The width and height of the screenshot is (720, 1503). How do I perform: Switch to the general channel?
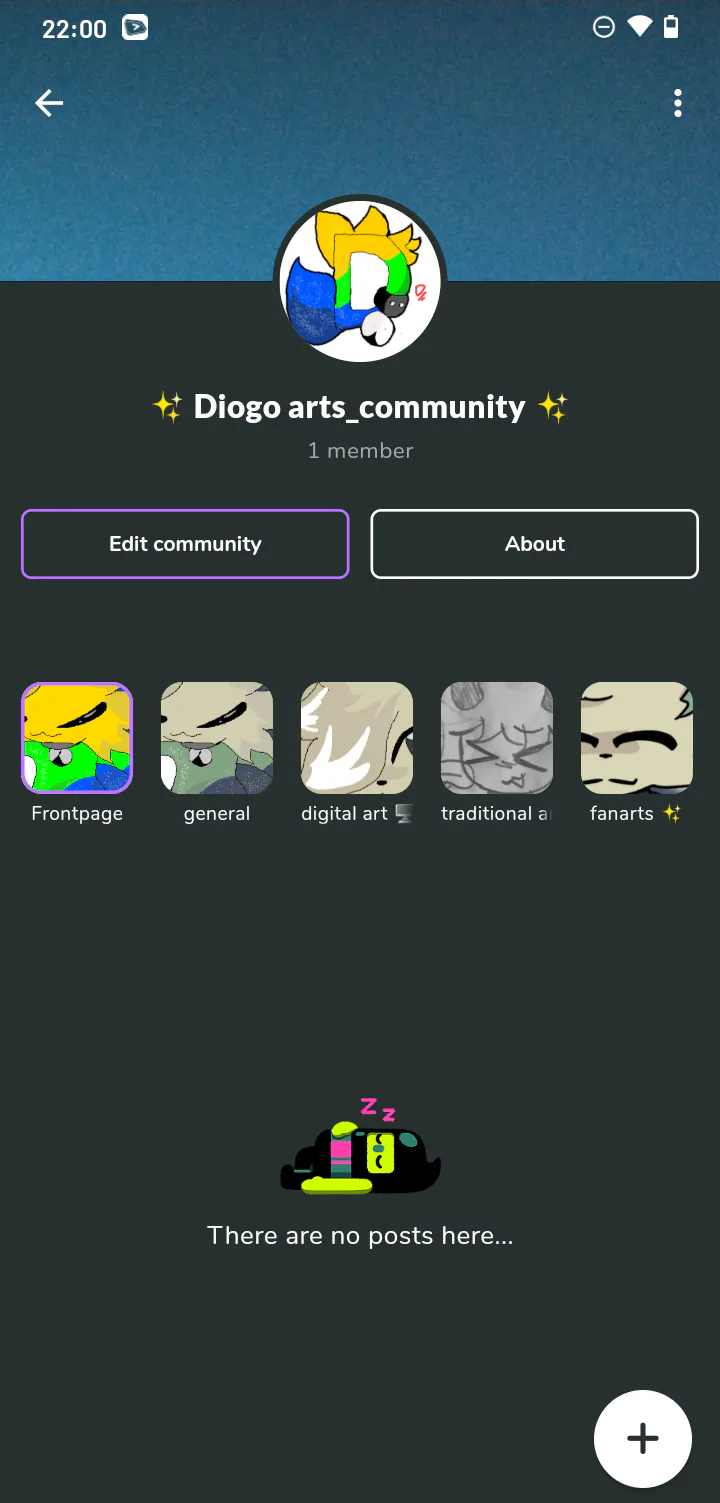[217, 738]
